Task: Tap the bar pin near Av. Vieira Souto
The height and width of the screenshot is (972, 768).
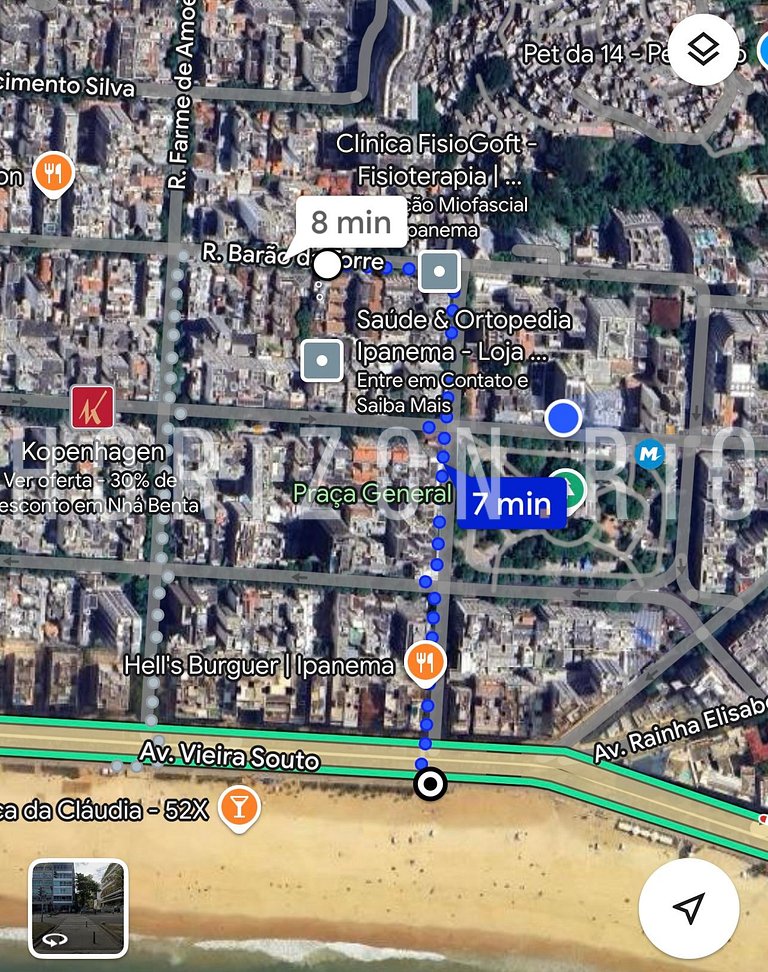Action: point(238,806)
